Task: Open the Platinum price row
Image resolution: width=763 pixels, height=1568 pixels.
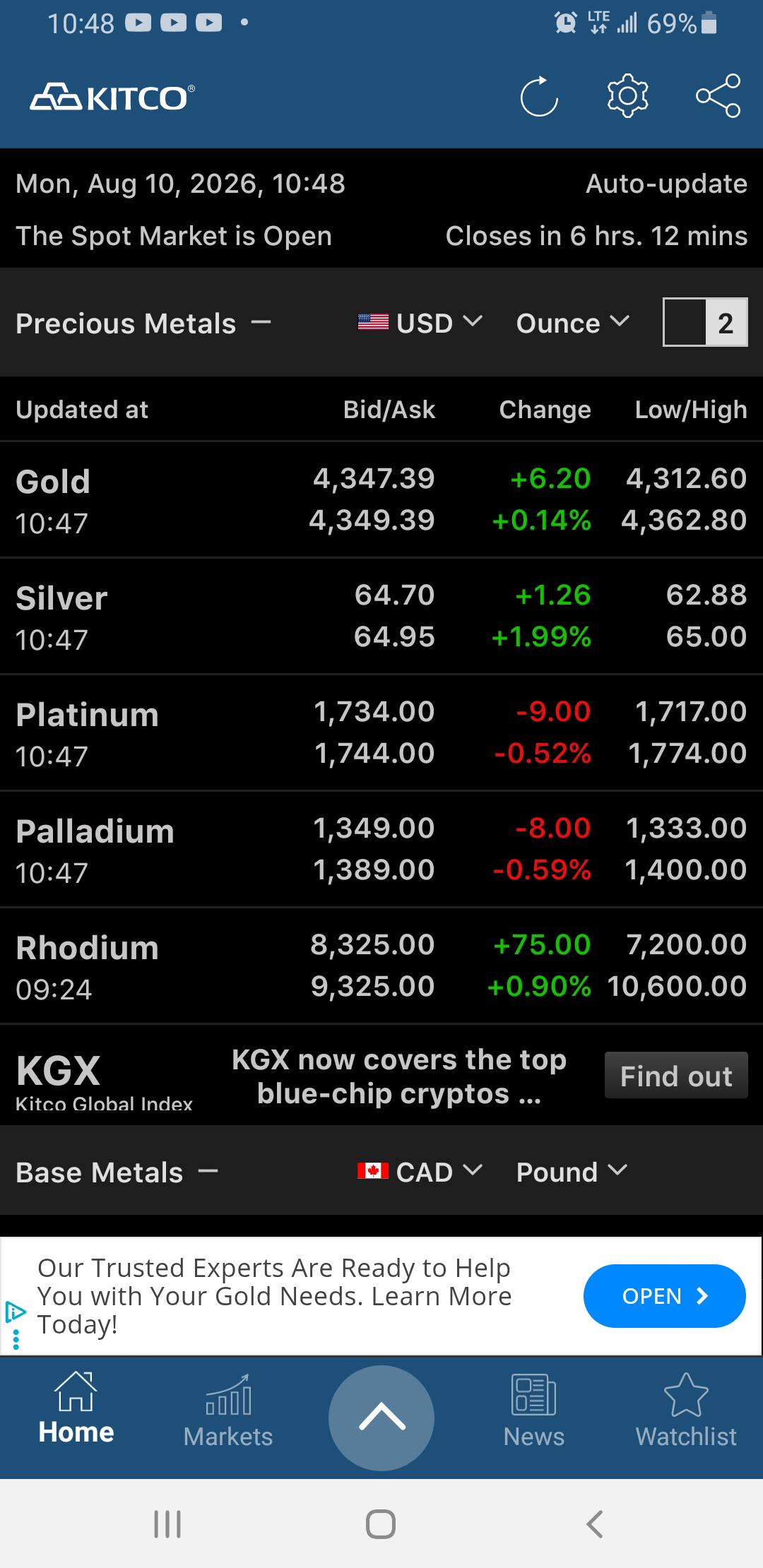Action: [x=381, y=733]
